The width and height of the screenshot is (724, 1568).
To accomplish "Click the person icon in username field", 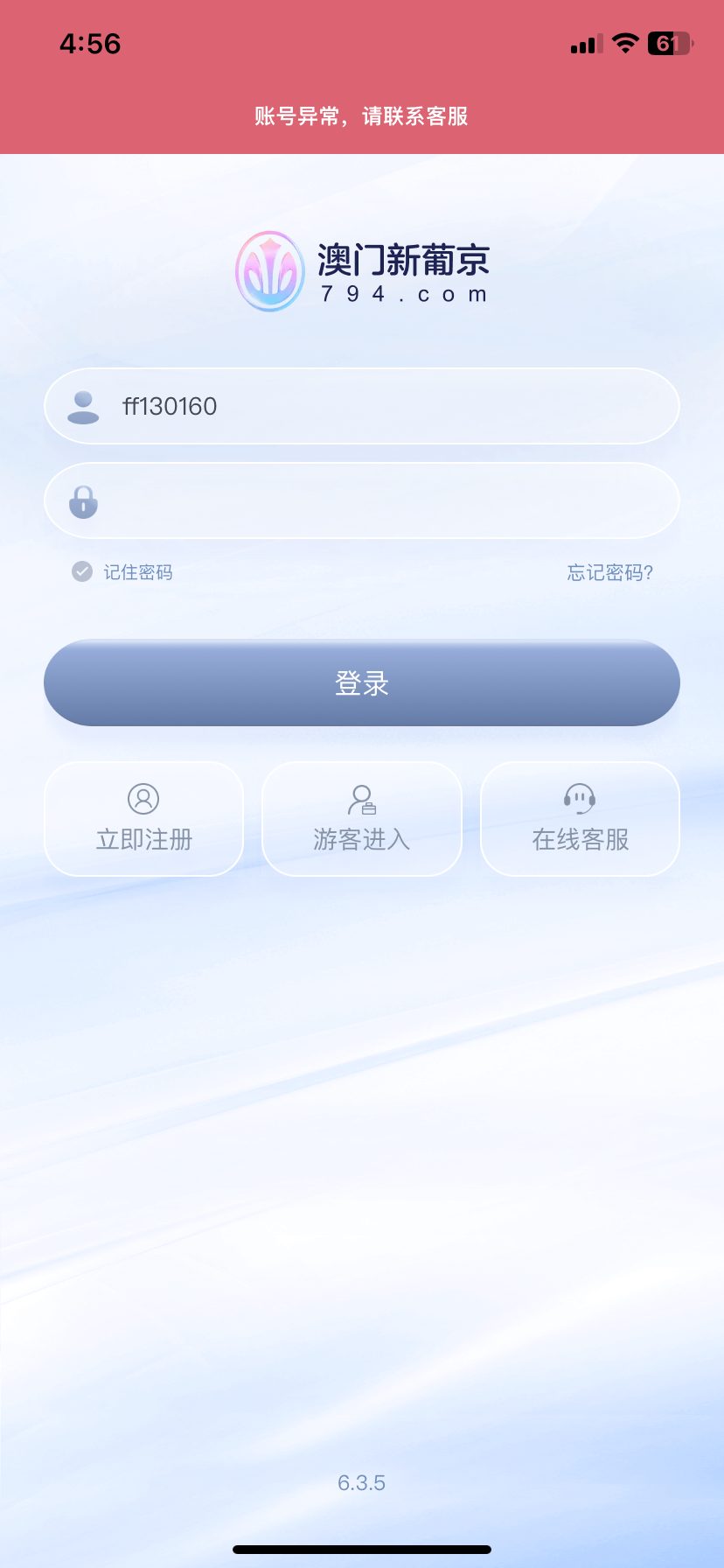I will [x=83, y=406].
